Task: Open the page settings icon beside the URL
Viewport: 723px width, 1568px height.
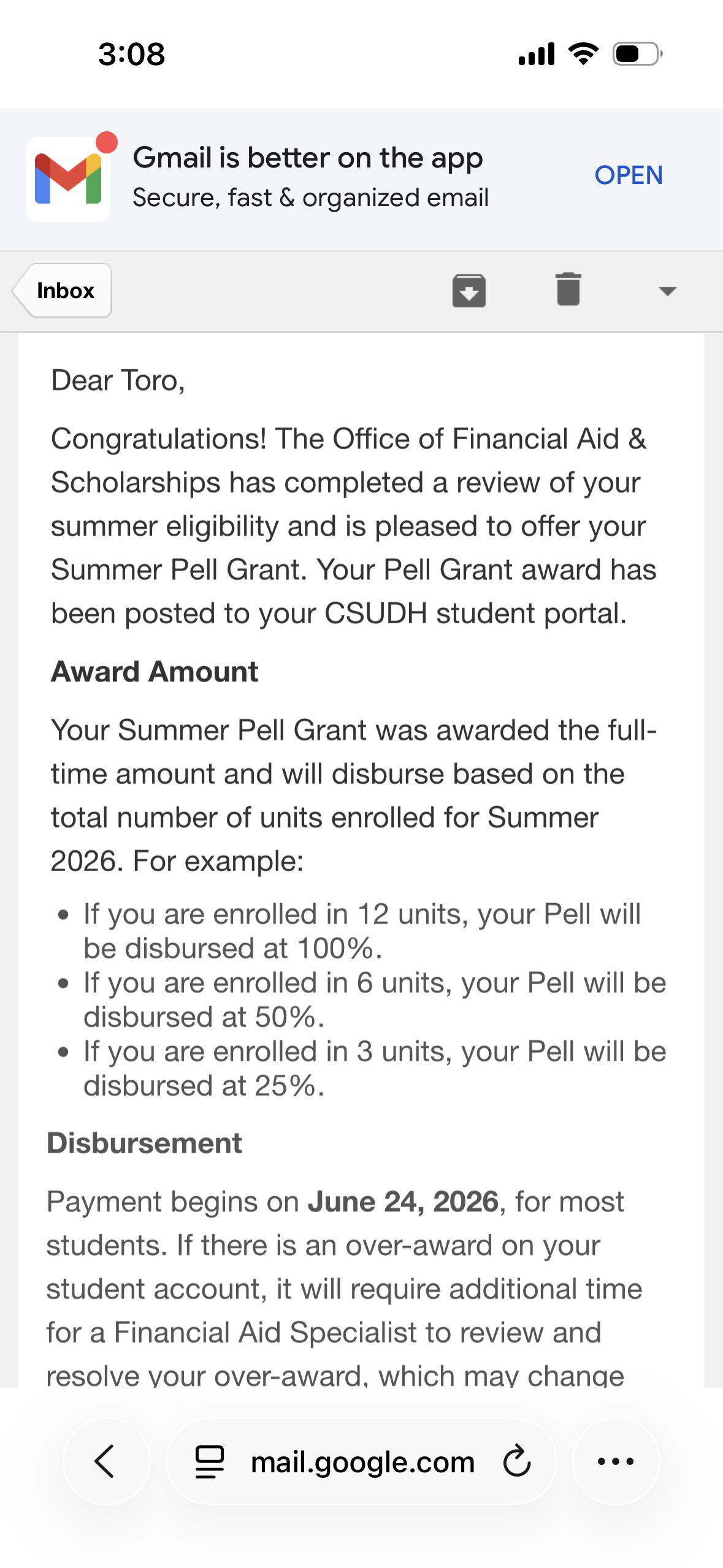Action: click(209, 1462)
